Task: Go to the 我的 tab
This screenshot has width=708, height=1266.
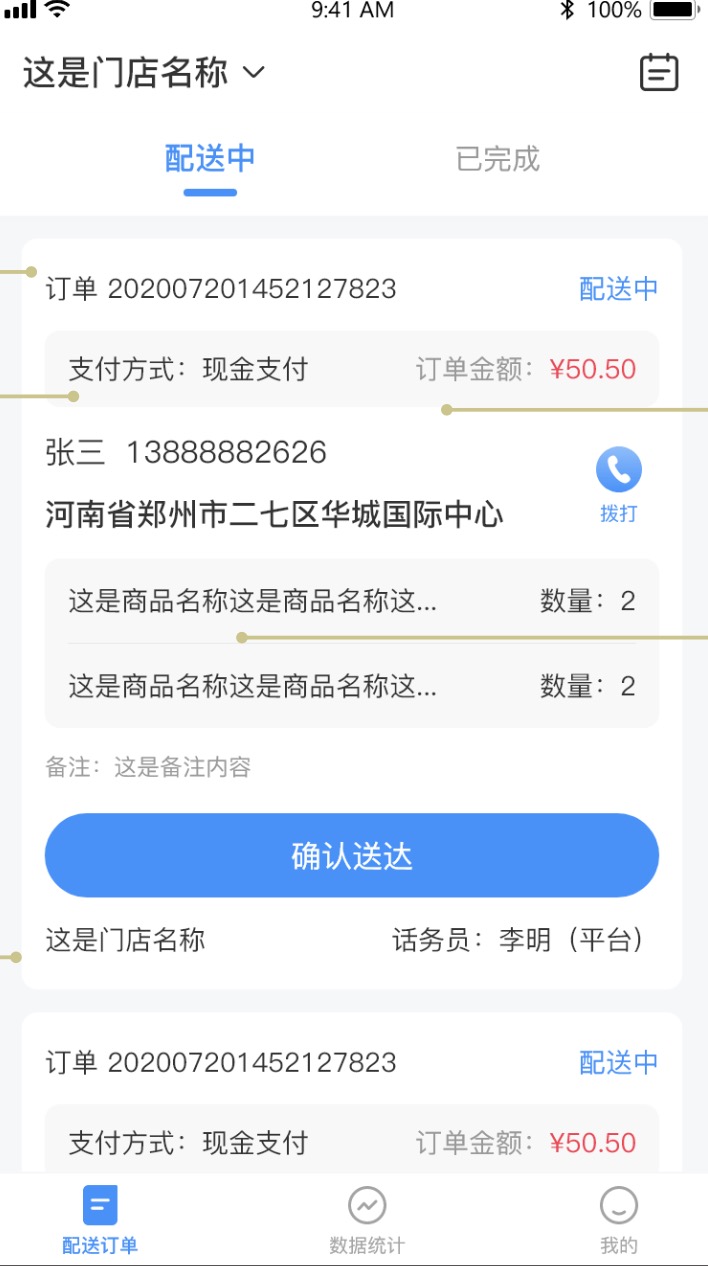Action: (619, 1220)
